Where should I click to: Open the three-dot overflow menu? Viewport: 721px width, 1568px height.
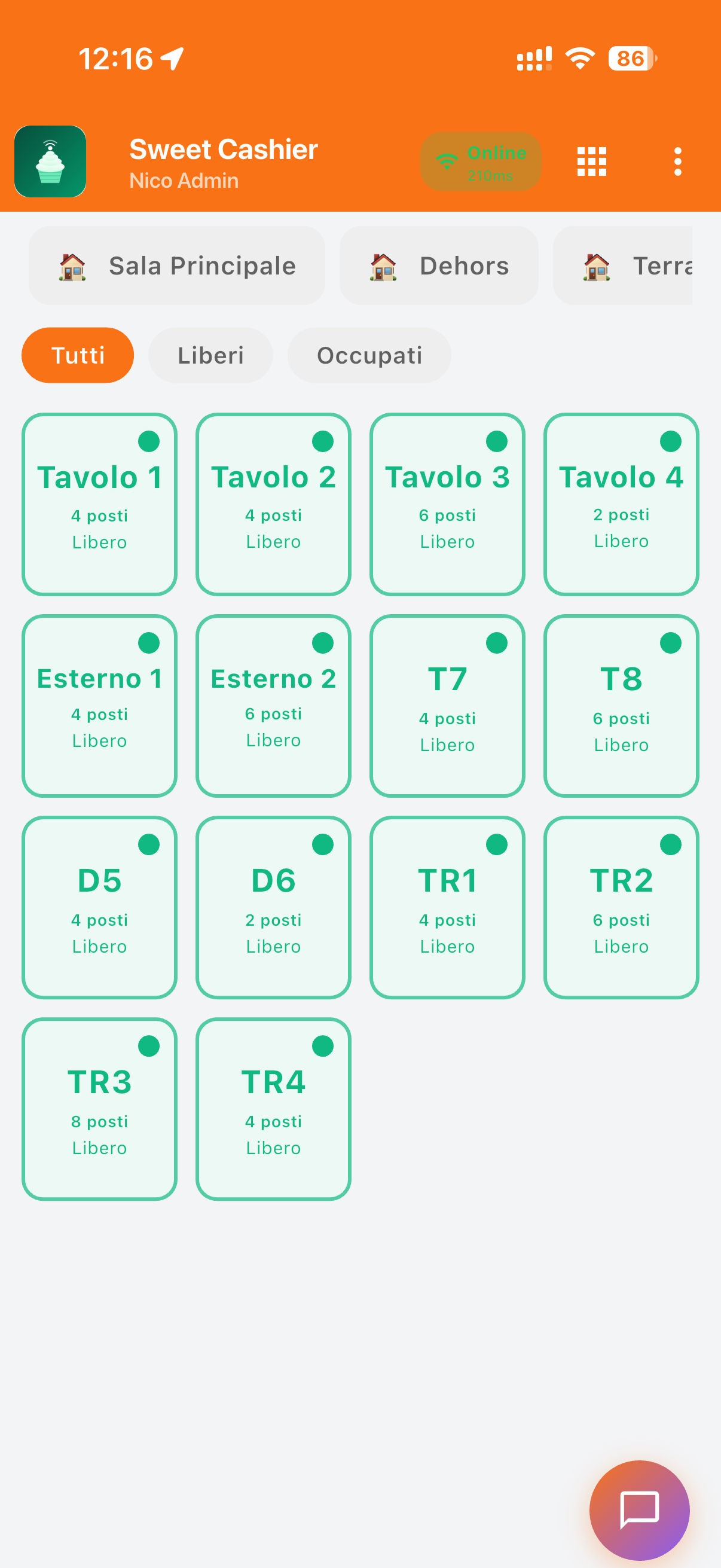677,162
